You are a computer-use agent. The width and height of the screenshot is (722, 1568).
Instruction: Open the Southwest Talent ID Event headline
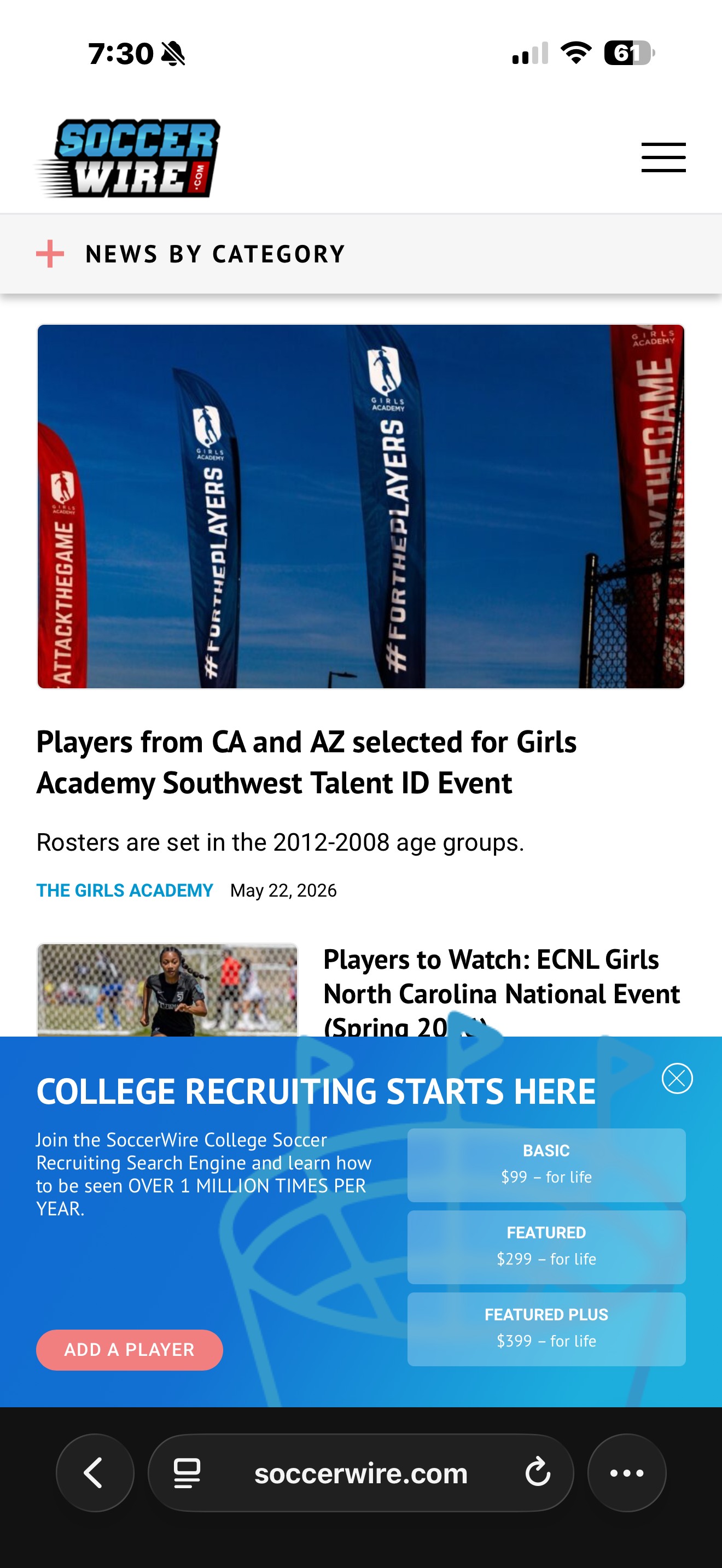[306, 762]
